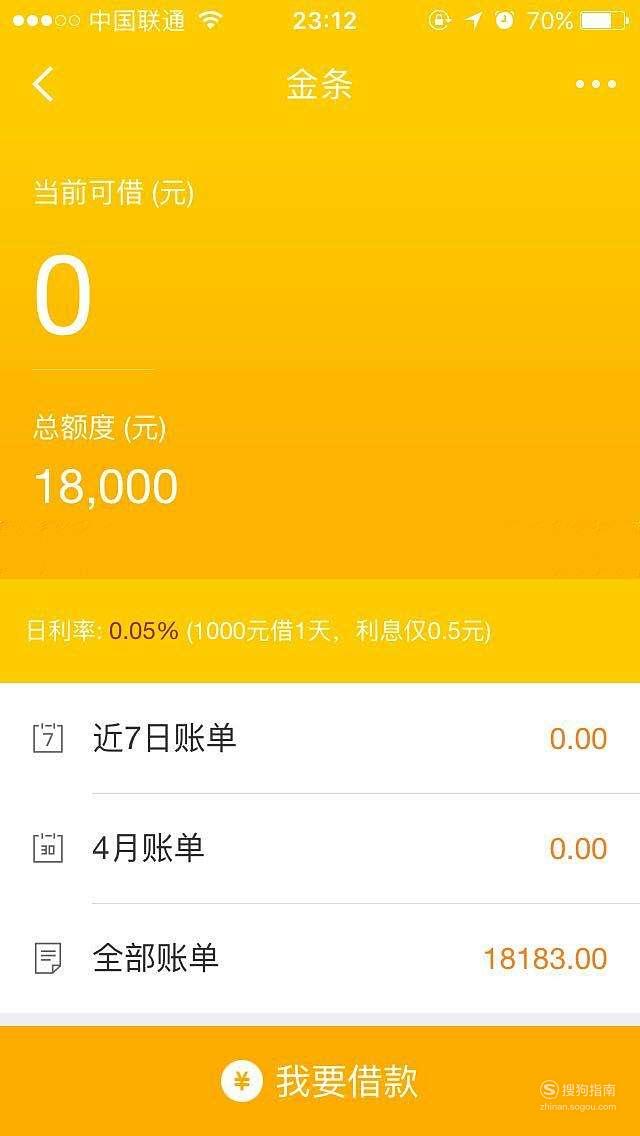Open 全部账单 showing 18183.00

coord(320,958)
